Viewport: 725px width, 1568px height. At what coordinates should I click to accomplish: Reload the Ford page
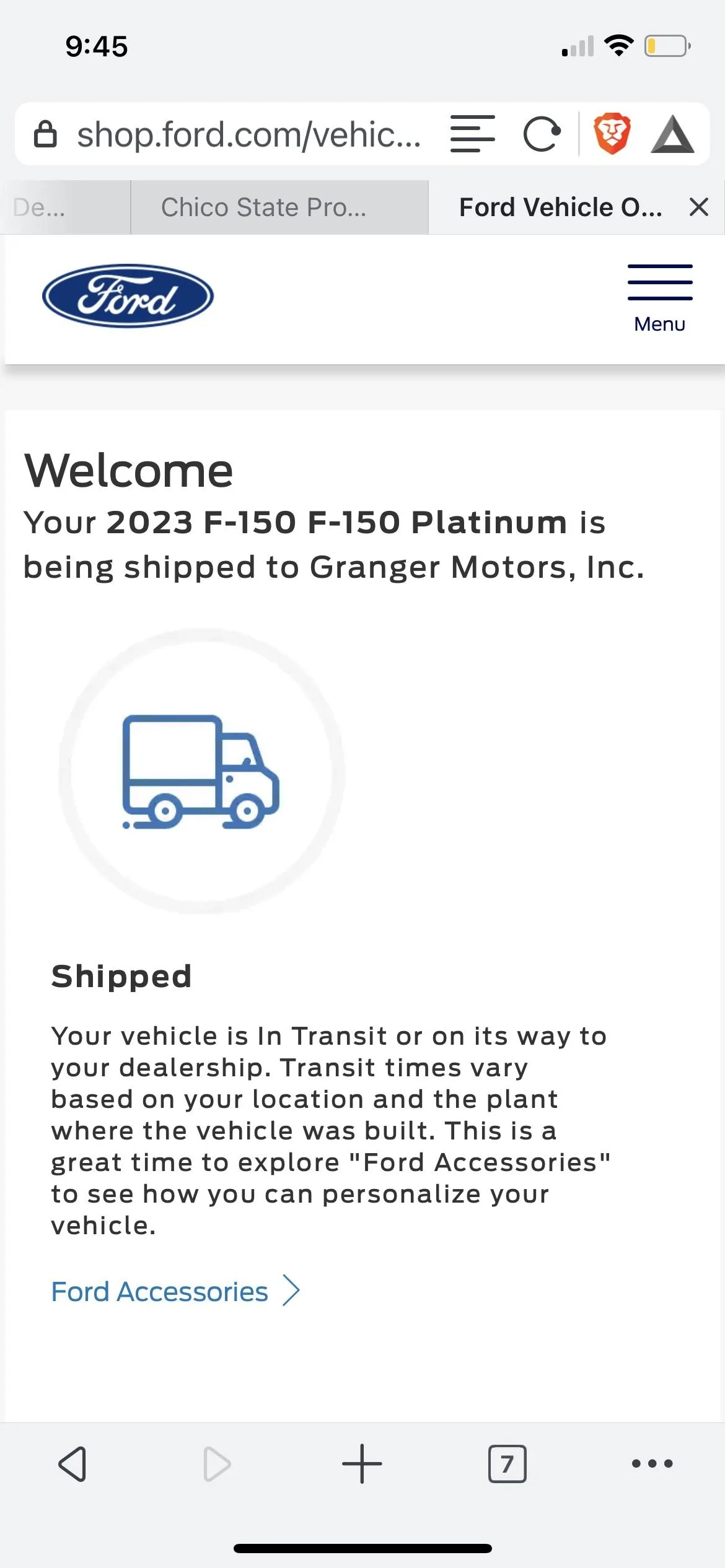coord(541,133)
